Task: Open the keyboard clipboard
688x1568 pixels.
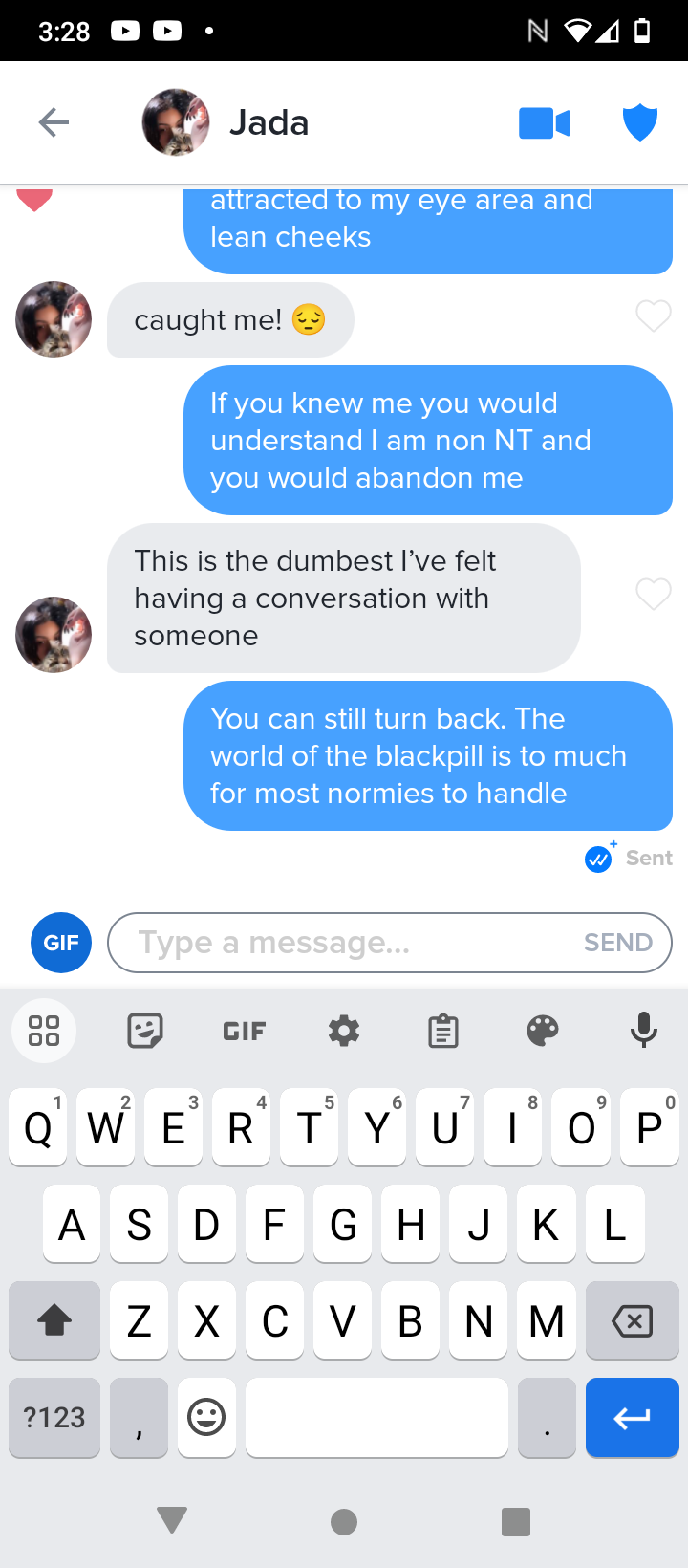Action: coord(443,1031)
